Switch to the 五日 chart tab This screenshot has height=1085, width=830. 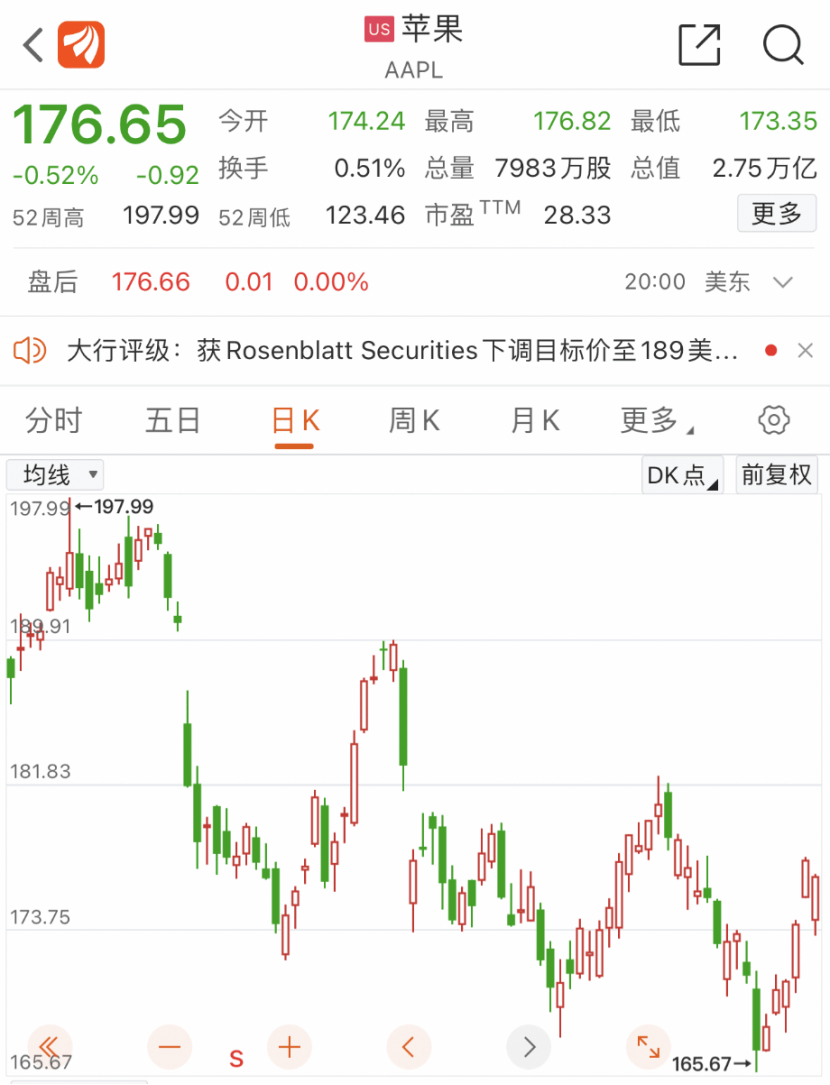click(x=173, y=421)
